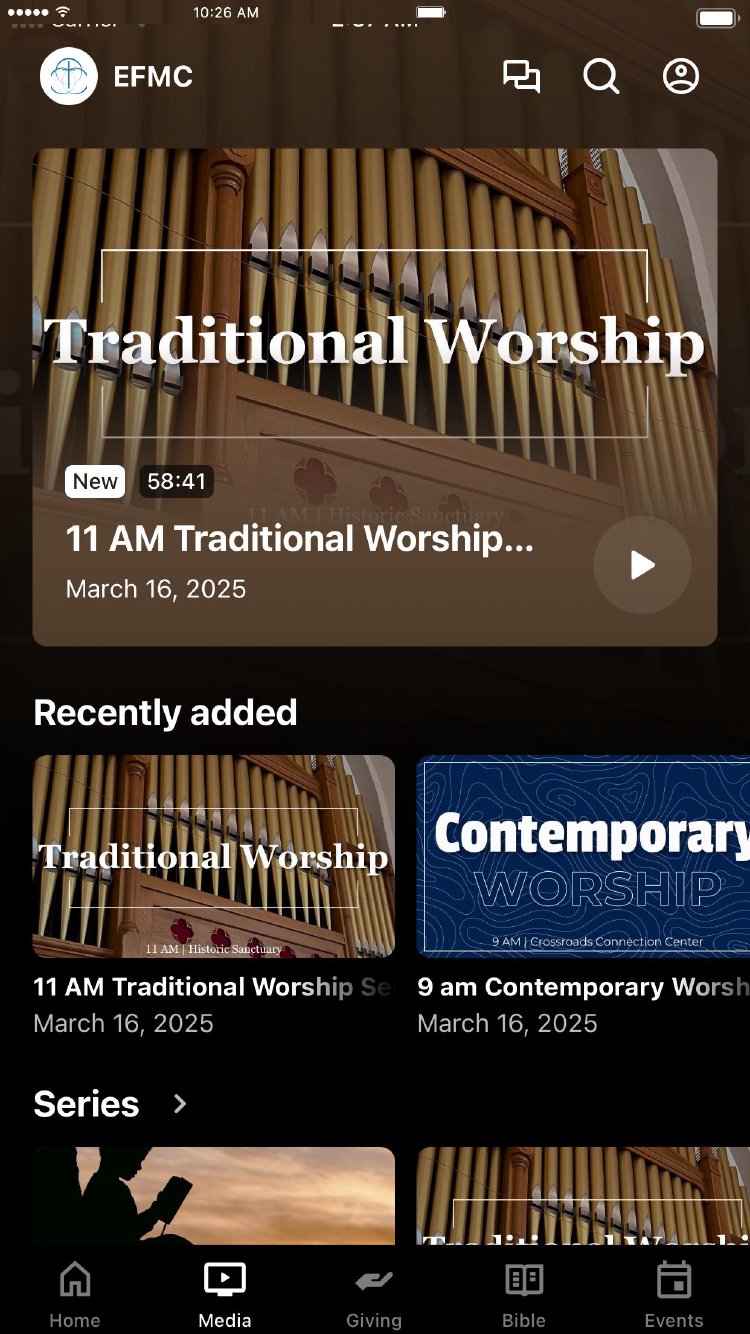Tap the search magnifier icon
The image size is (750, 1334).
601,77
